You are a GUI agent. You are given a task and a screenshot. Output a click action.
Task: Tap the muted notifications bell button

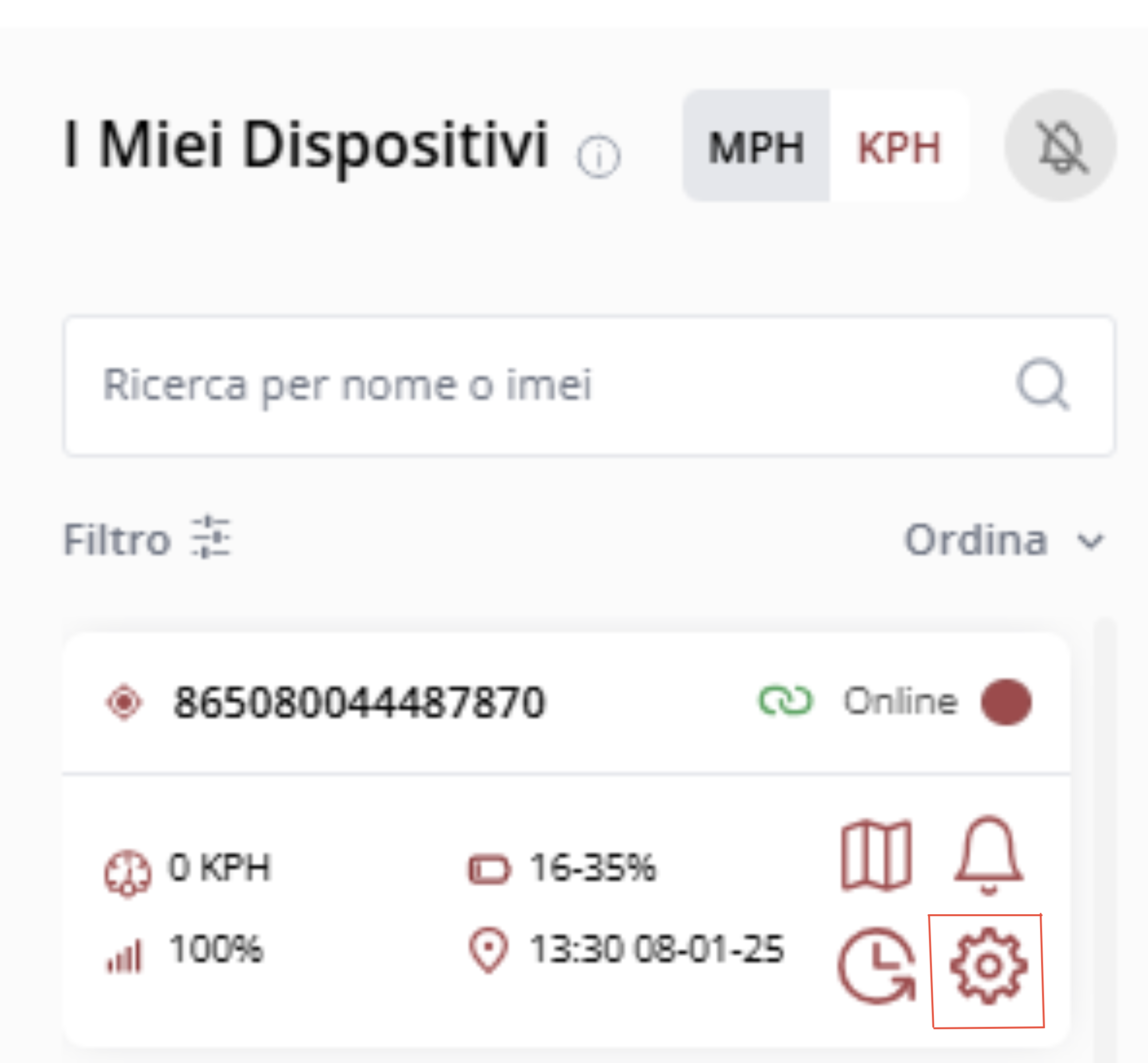point(1060,145)
